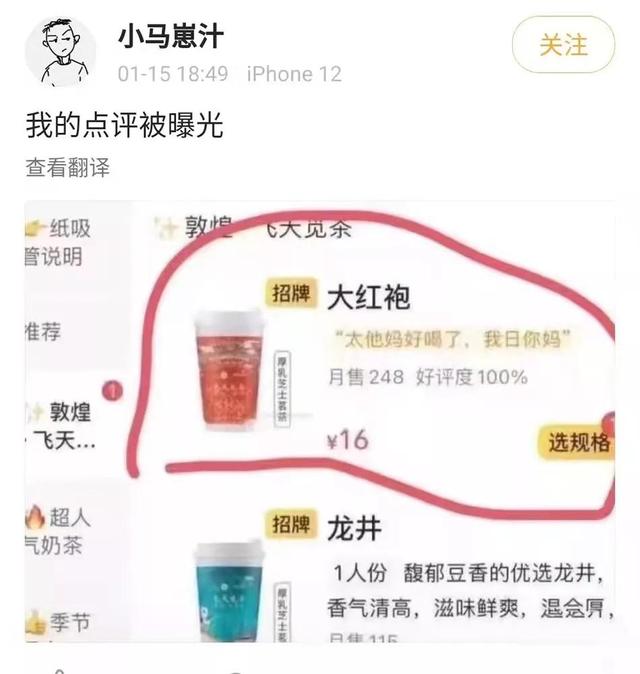640x674 pixels.
Task: Open the post's attached image
Action: click(320, 420)
